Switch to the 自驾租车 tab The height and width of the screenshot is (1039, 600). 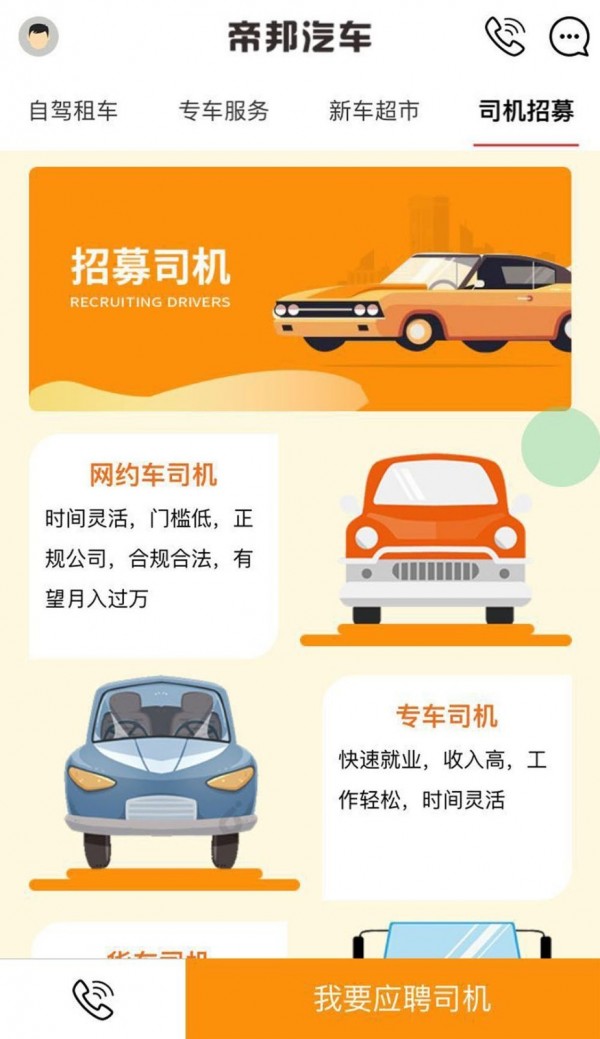click(x=73, y=110)
